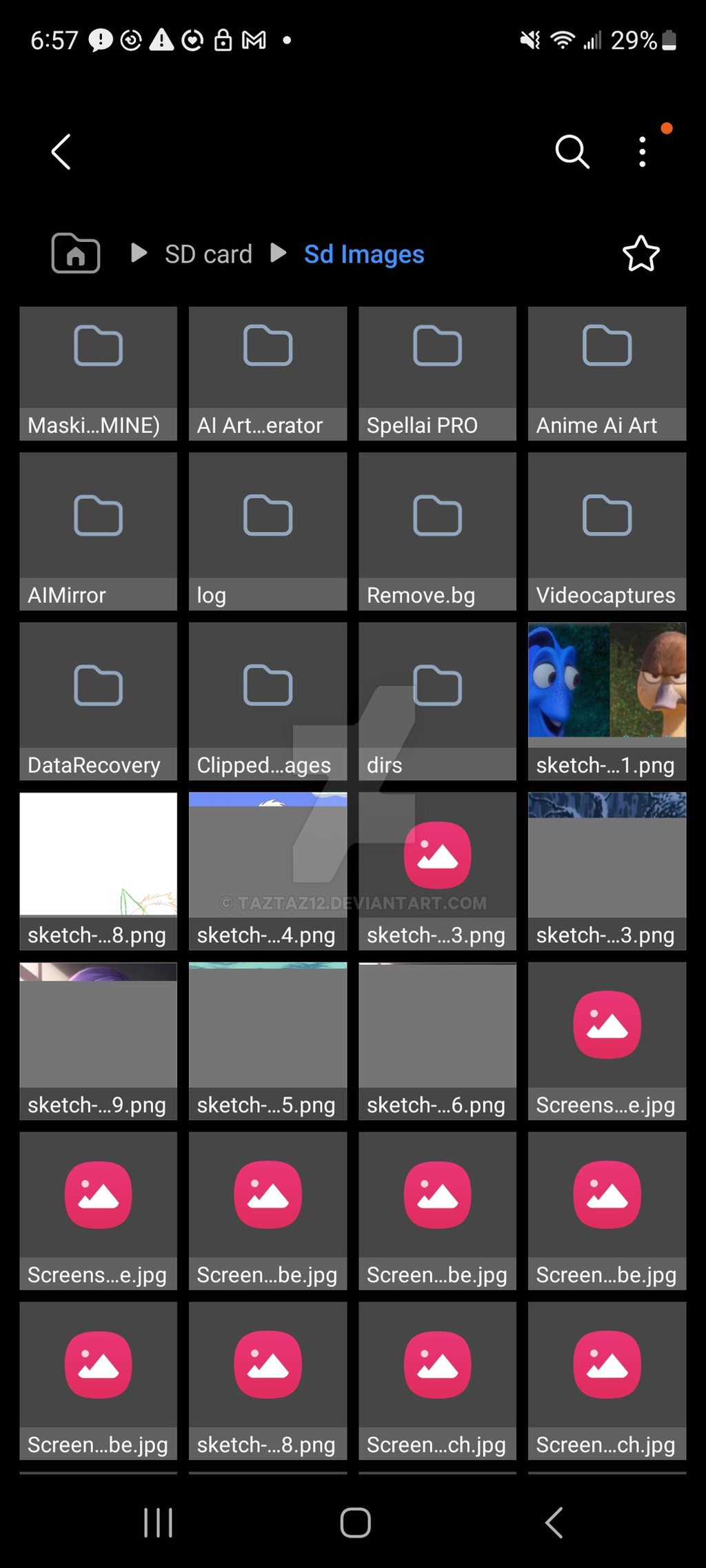Open the three-dot overflow menu
Image resolution: width=706 pixels, height=1568 pixels.
coord(642,152)
